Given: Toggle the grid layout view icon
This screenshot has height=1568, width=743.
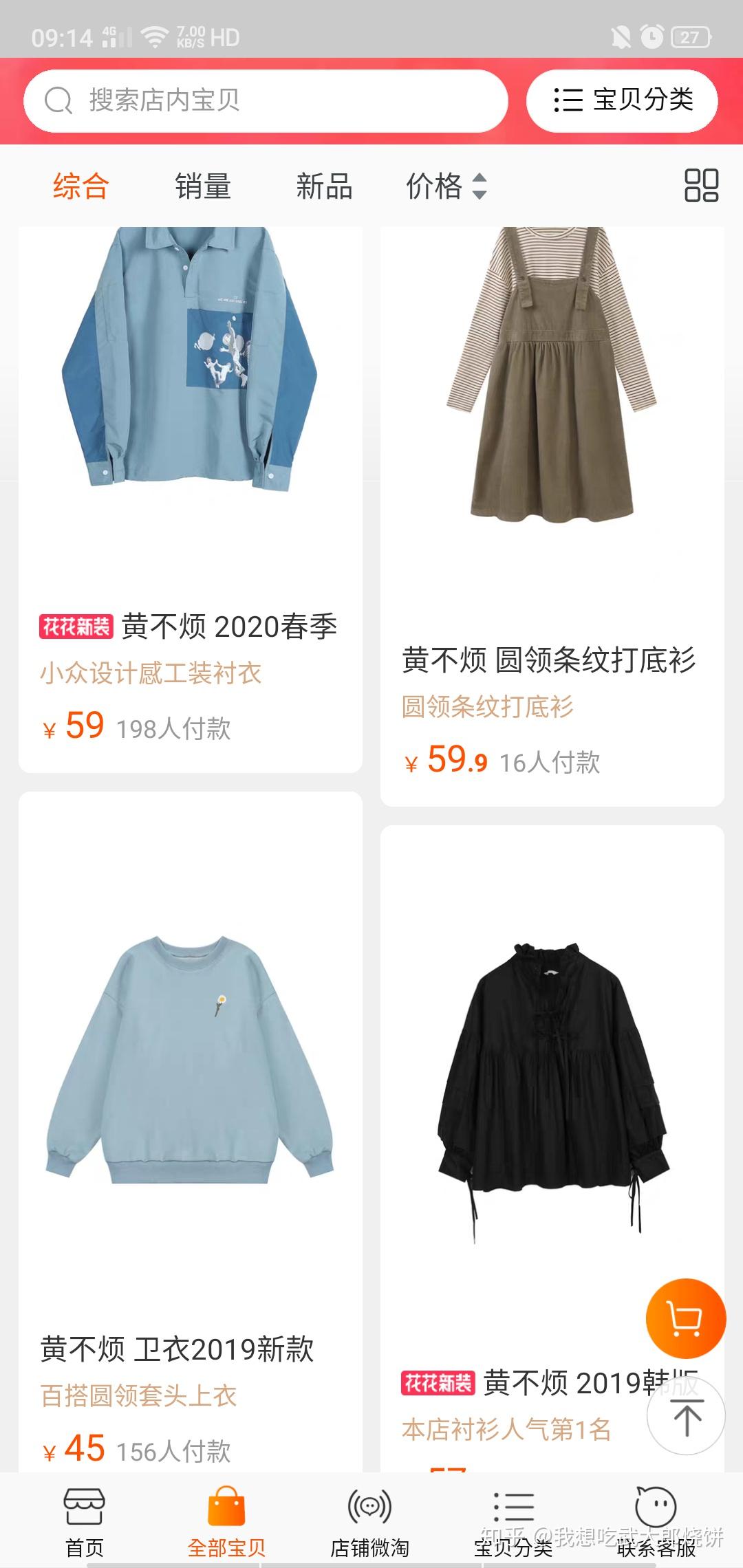Looking at the screenshot, I should [701, 186].
